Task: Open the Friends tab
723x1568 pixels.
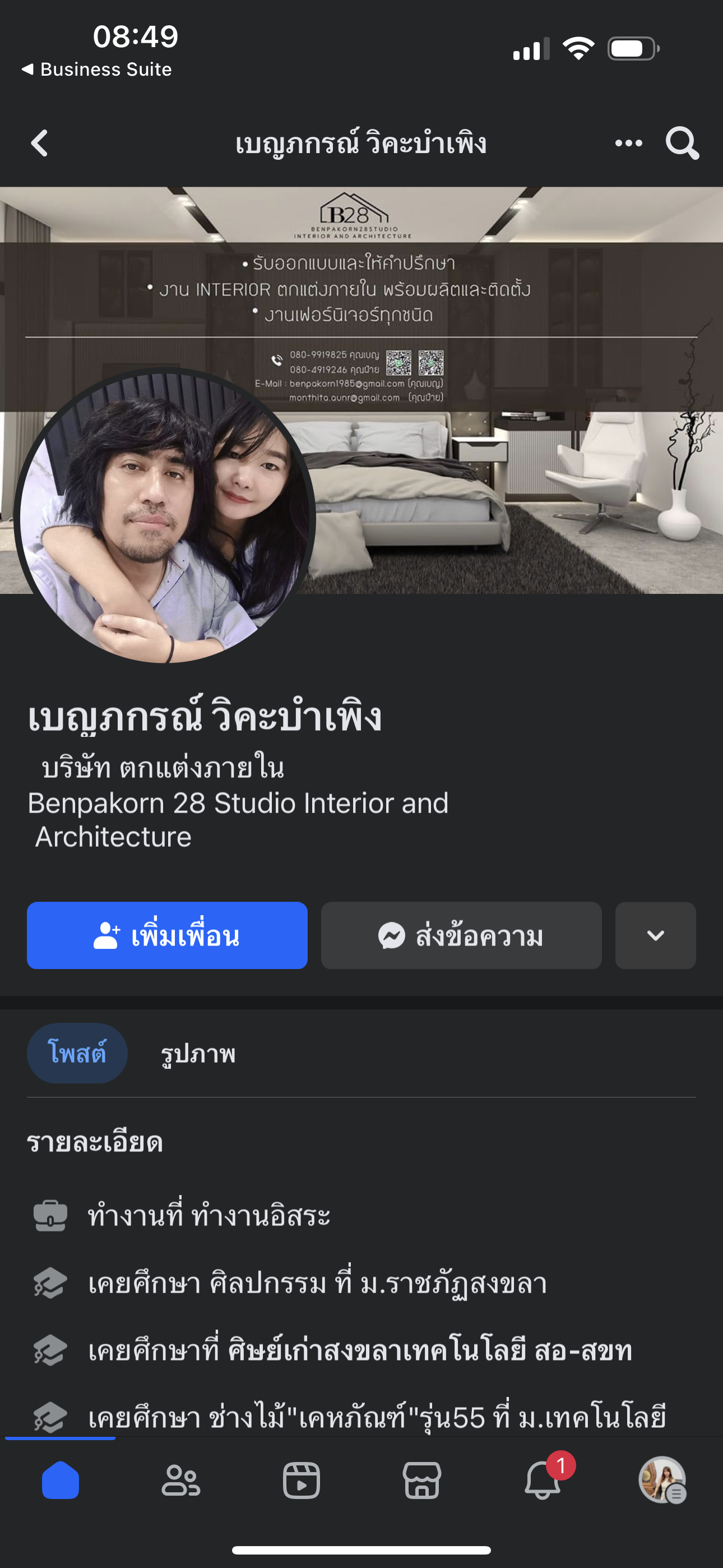Action: pyautogui.click(x=180, y=1481)
